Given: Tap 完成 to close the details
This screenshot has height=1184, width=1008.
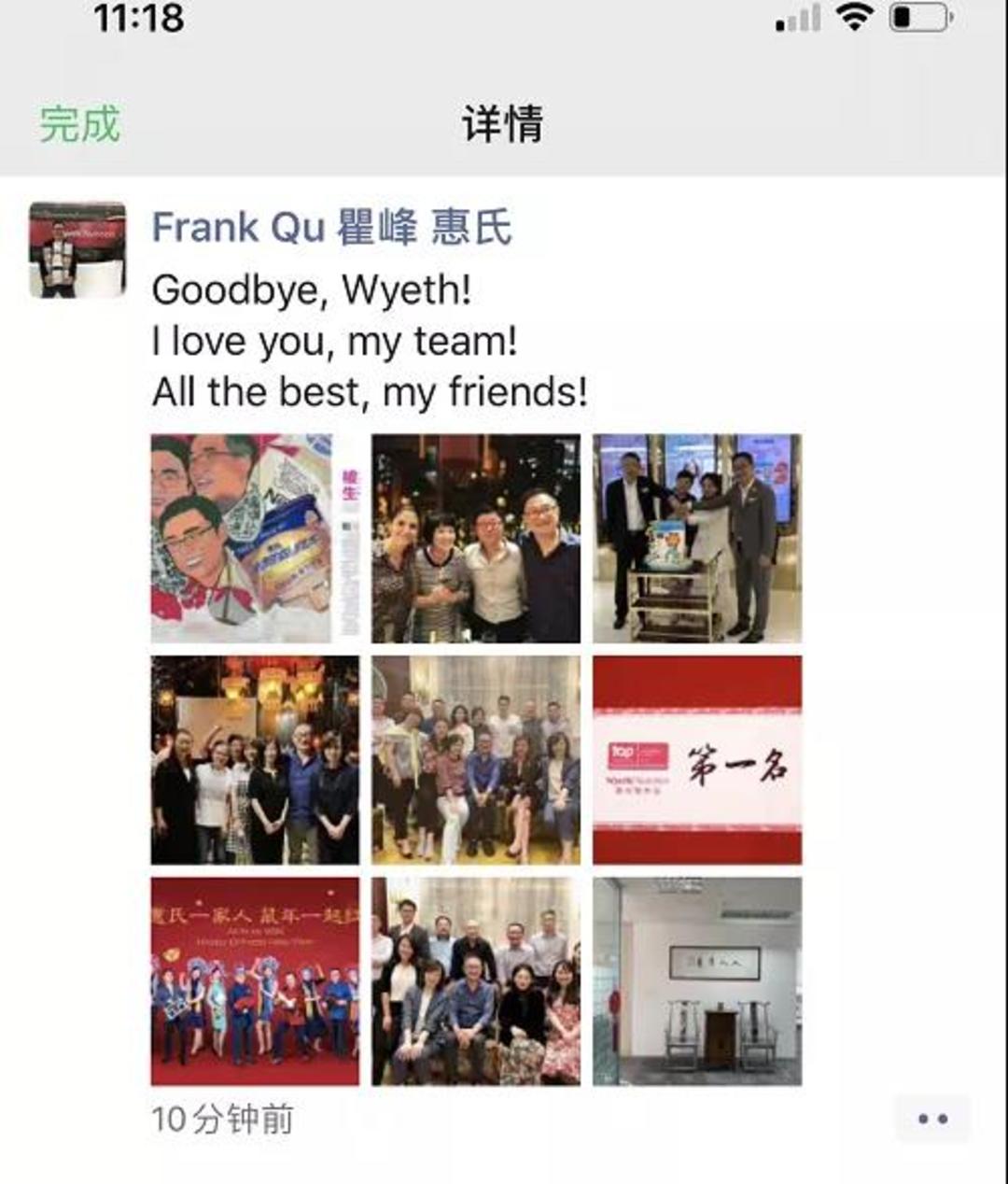Looking at the screenshot, I should (x=79, y=124).
